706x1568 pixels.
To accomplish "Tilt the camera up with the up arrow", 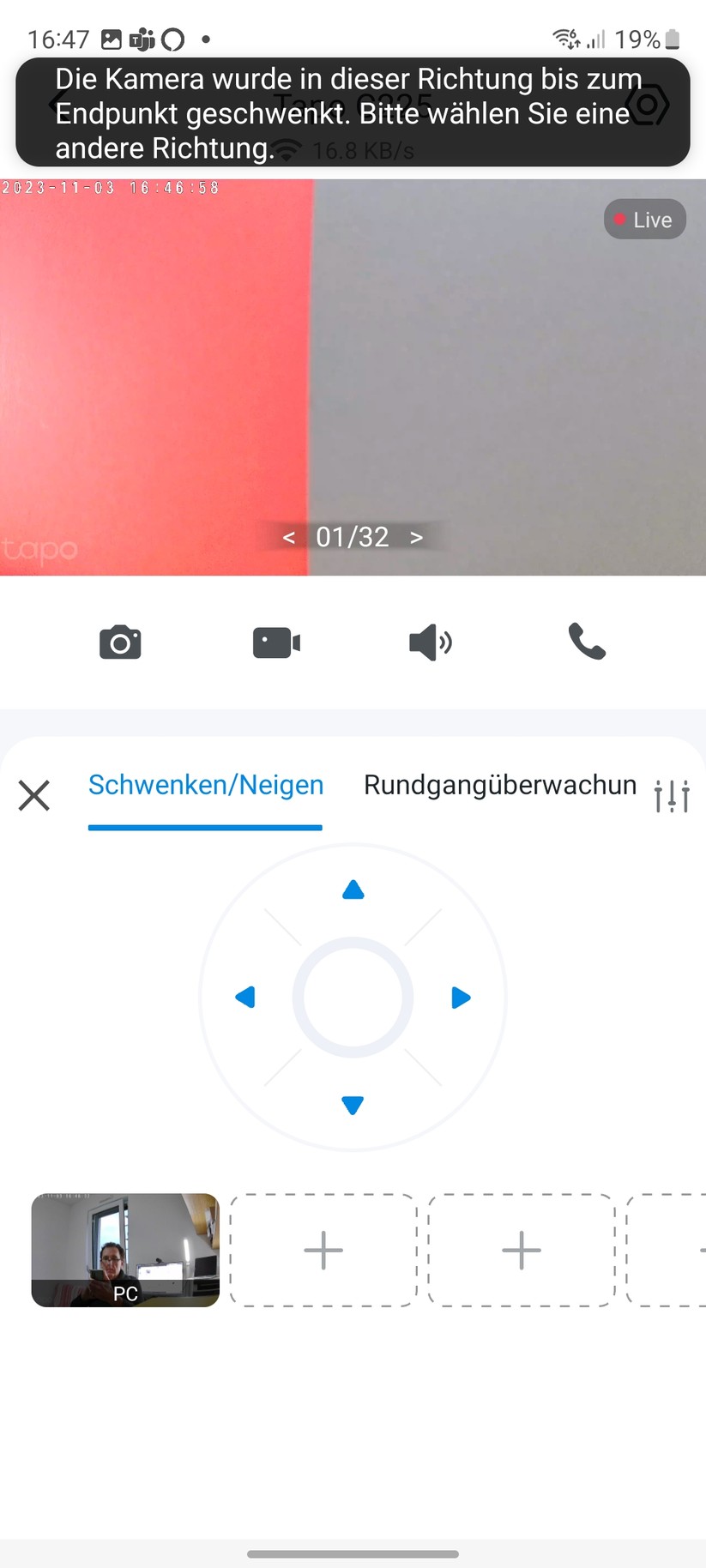I will pos(353,890).
